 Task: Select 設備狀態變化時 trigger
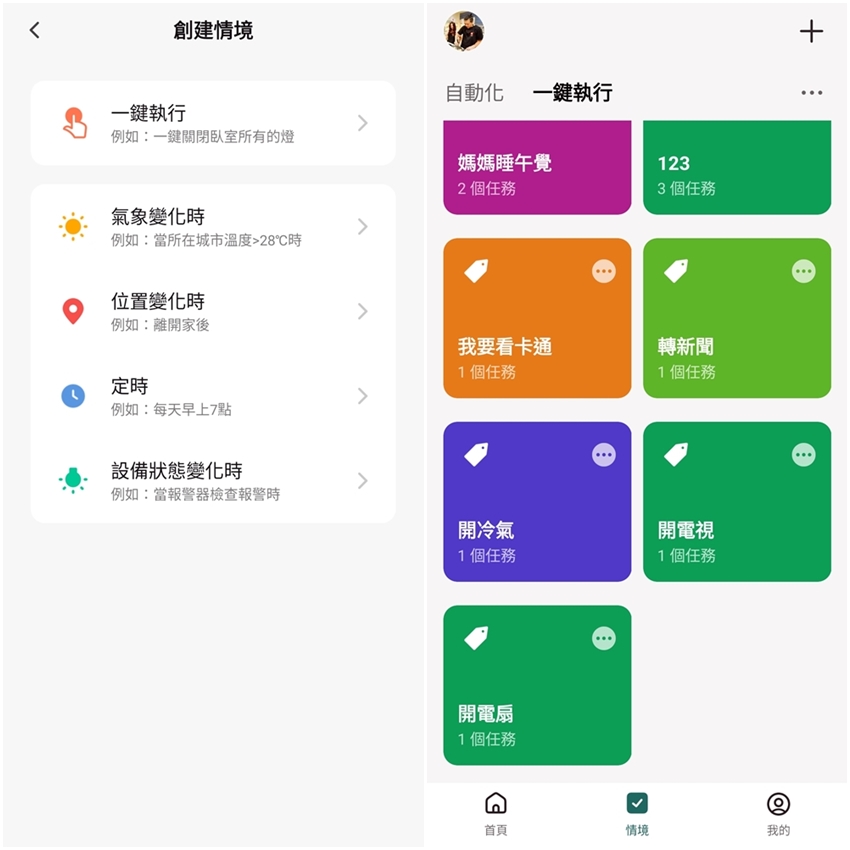click(x=213, y=481)
